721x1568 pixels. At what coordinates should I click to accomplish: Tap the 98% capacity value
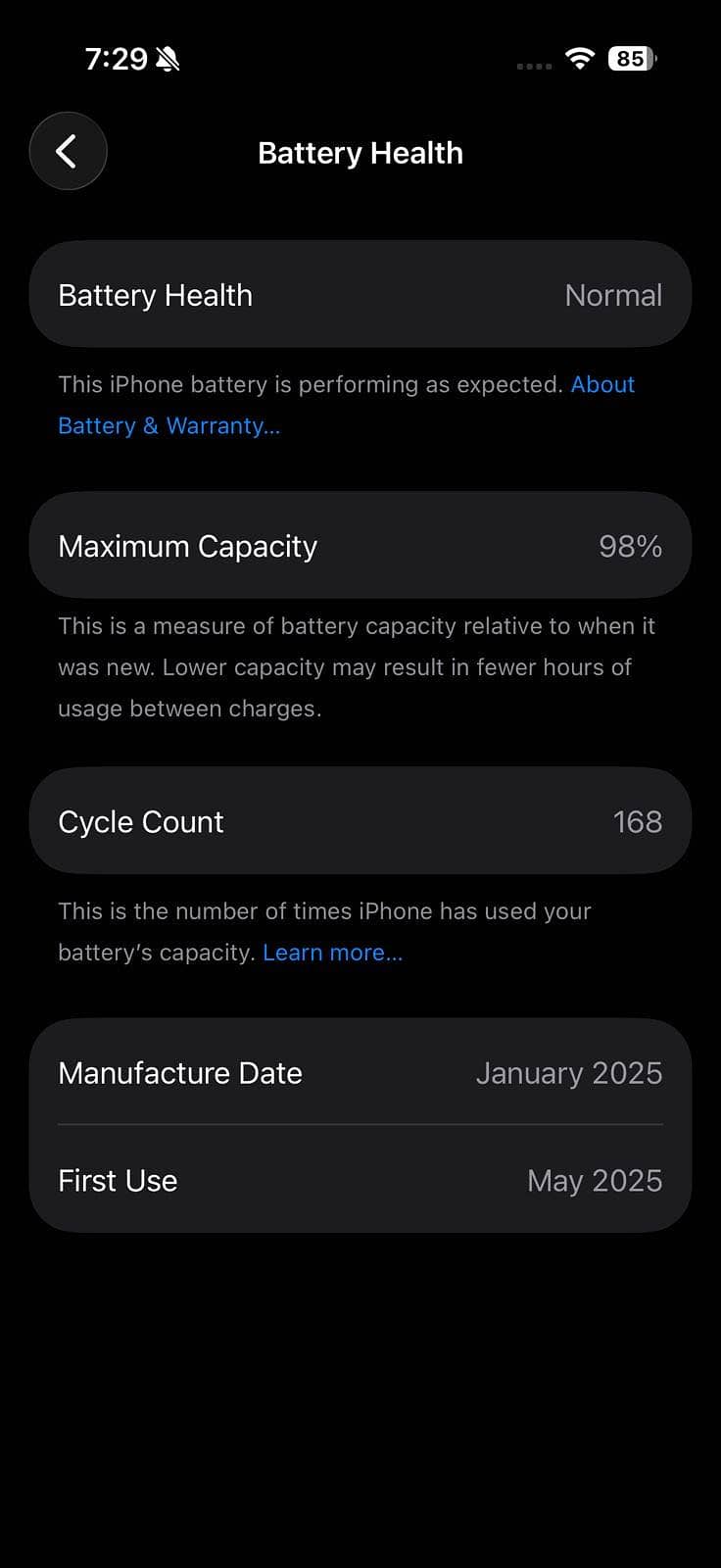coord(630,546)
